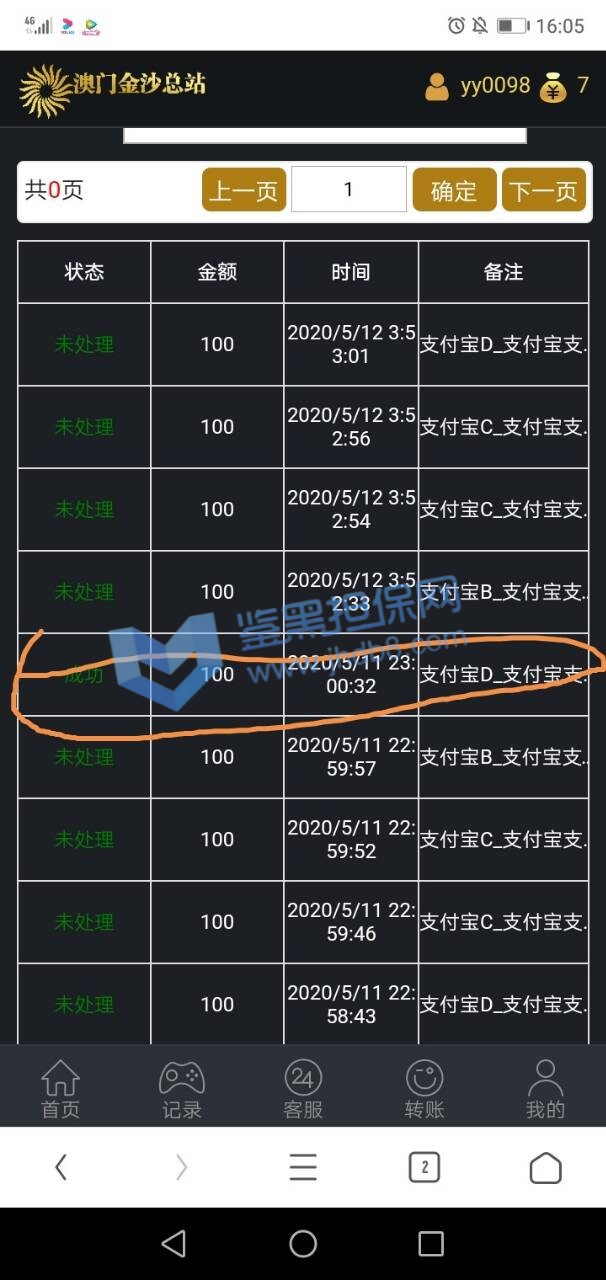Open system recent apps
The image size is (606, 1280).
pos(431,1243)
